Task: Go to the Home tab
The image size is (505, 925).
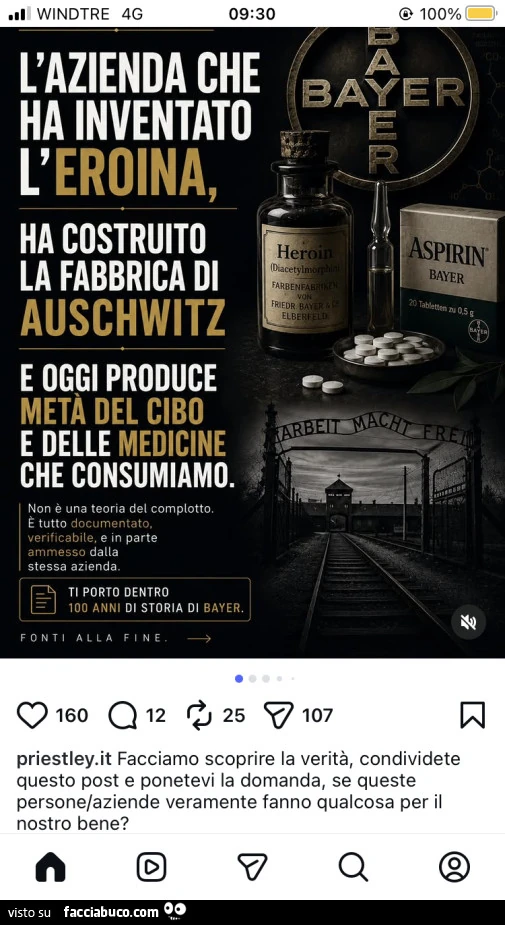Action: pyautogui.click(x=51, y=867)
